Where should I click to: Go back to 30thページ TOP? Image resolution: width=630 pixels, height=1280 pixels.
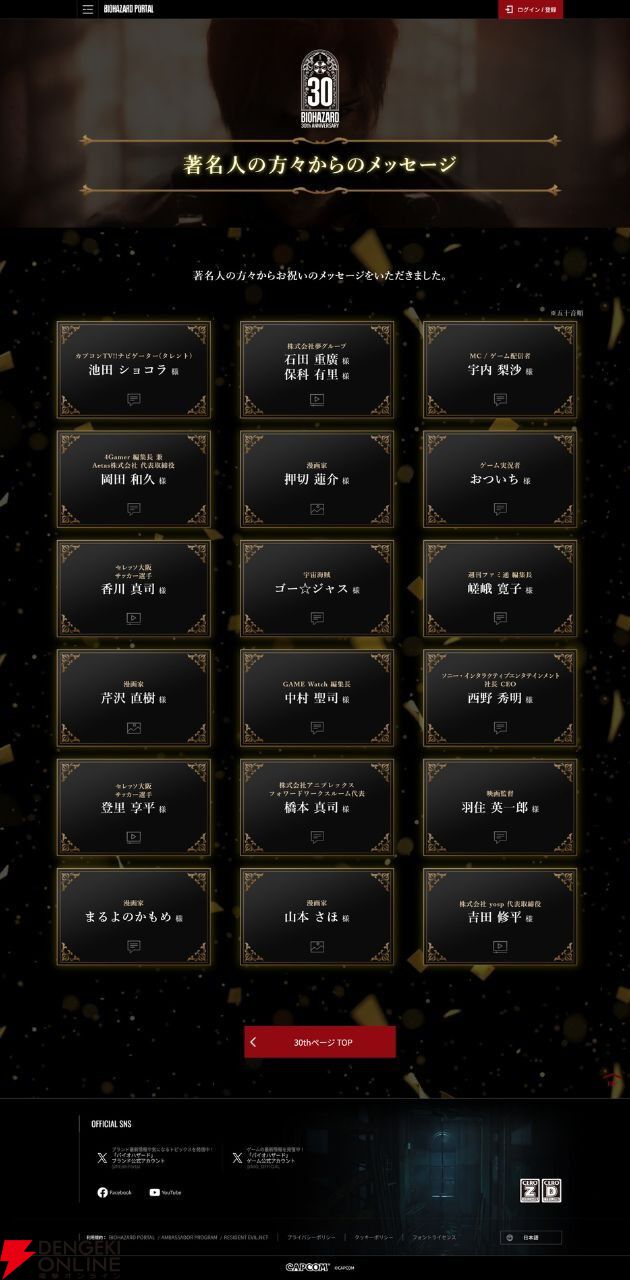[x=320, y=1042]
